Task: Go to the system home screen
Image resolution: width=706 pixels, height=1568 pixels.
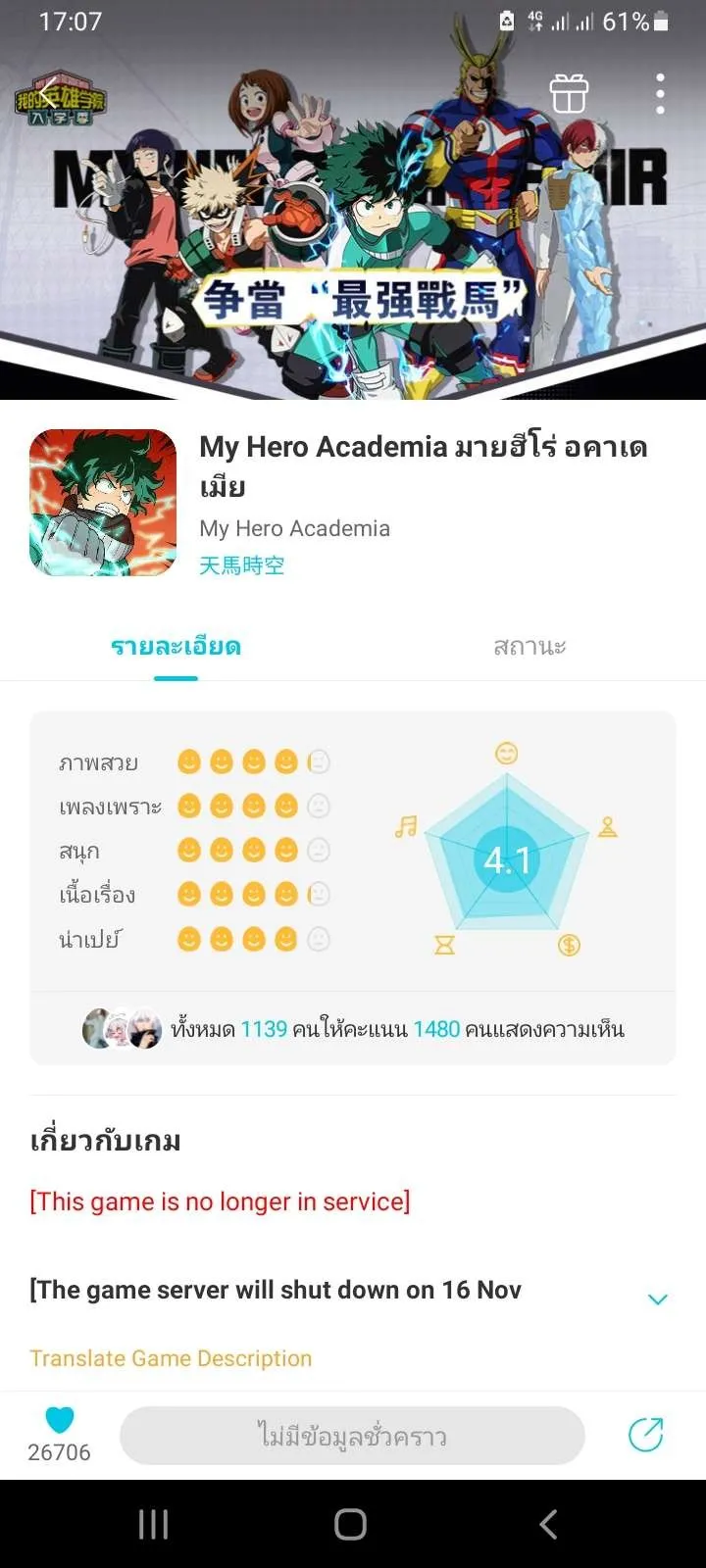Action: (x=351, y=1524)
